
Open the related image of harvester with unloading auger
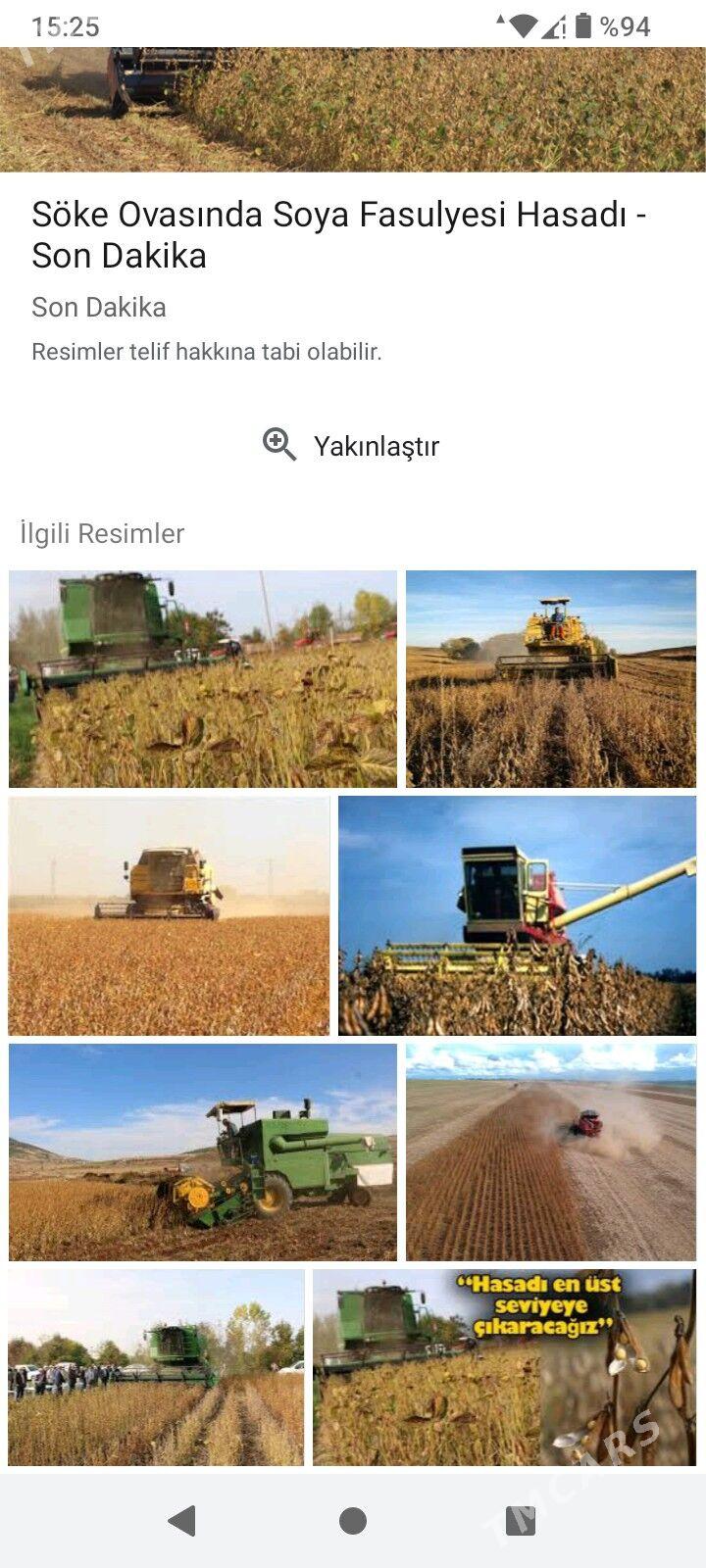click(517, 916)
